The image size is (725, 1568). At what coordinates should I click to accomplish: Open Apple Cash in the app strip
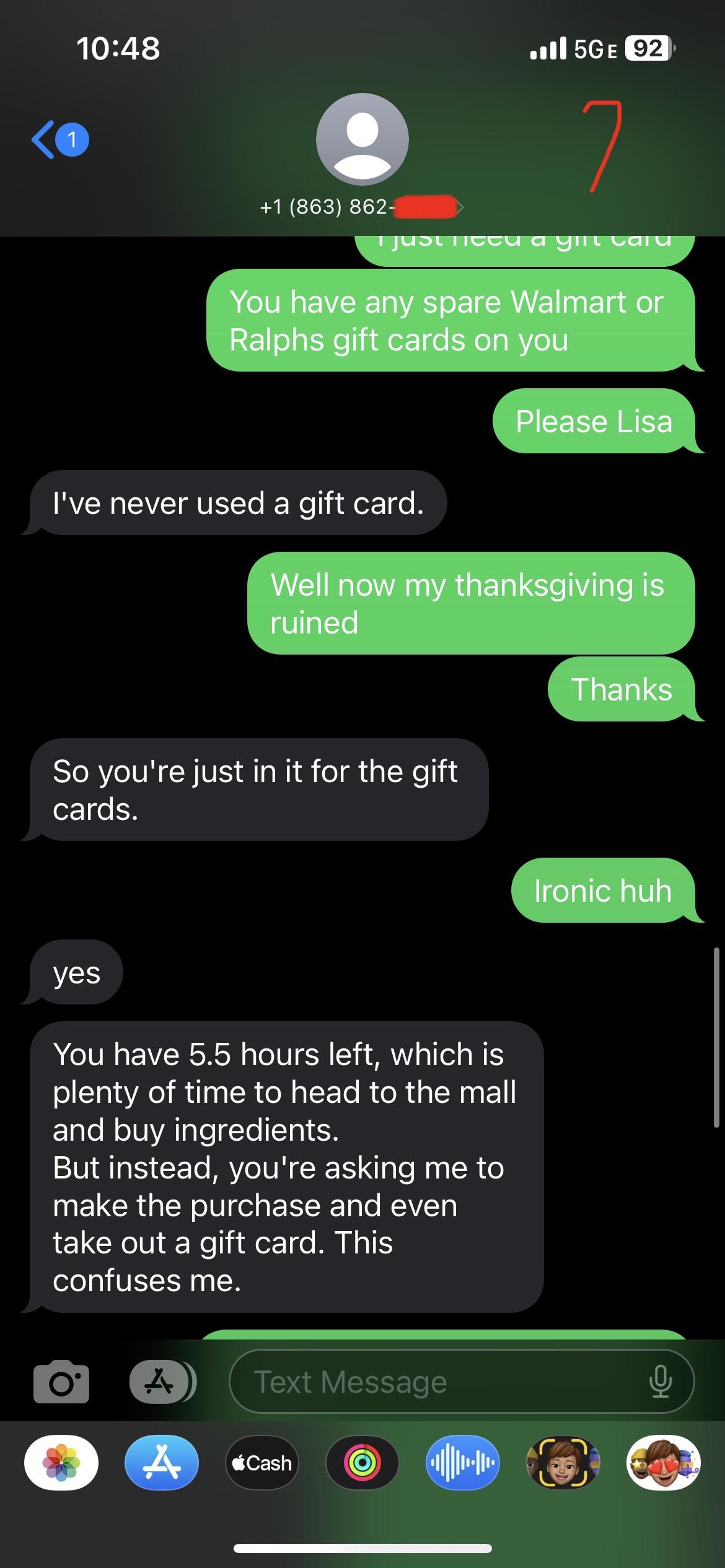point(262,1463)
